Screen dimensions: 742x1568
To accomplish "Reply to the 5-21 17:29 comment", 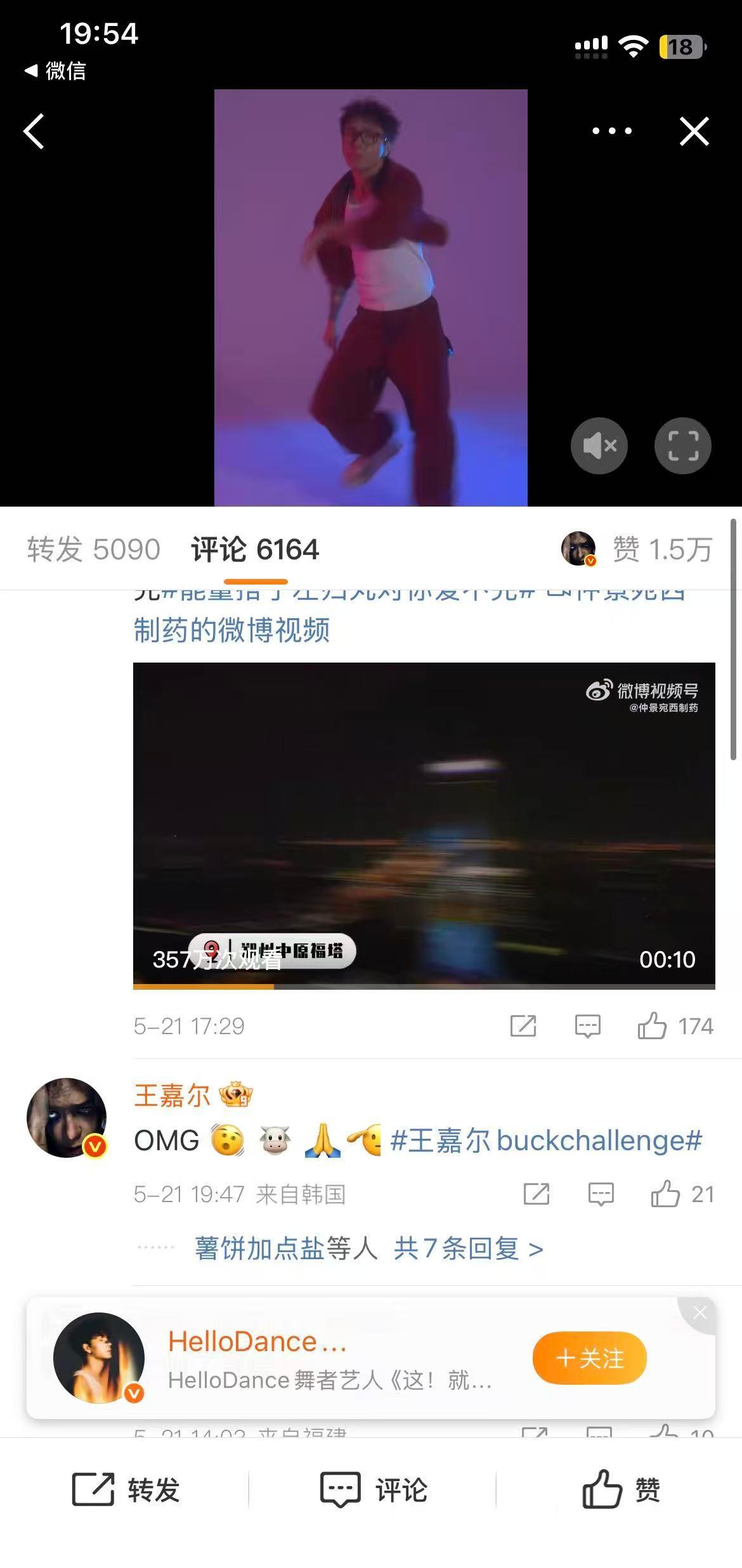I will pos(587,1026).
